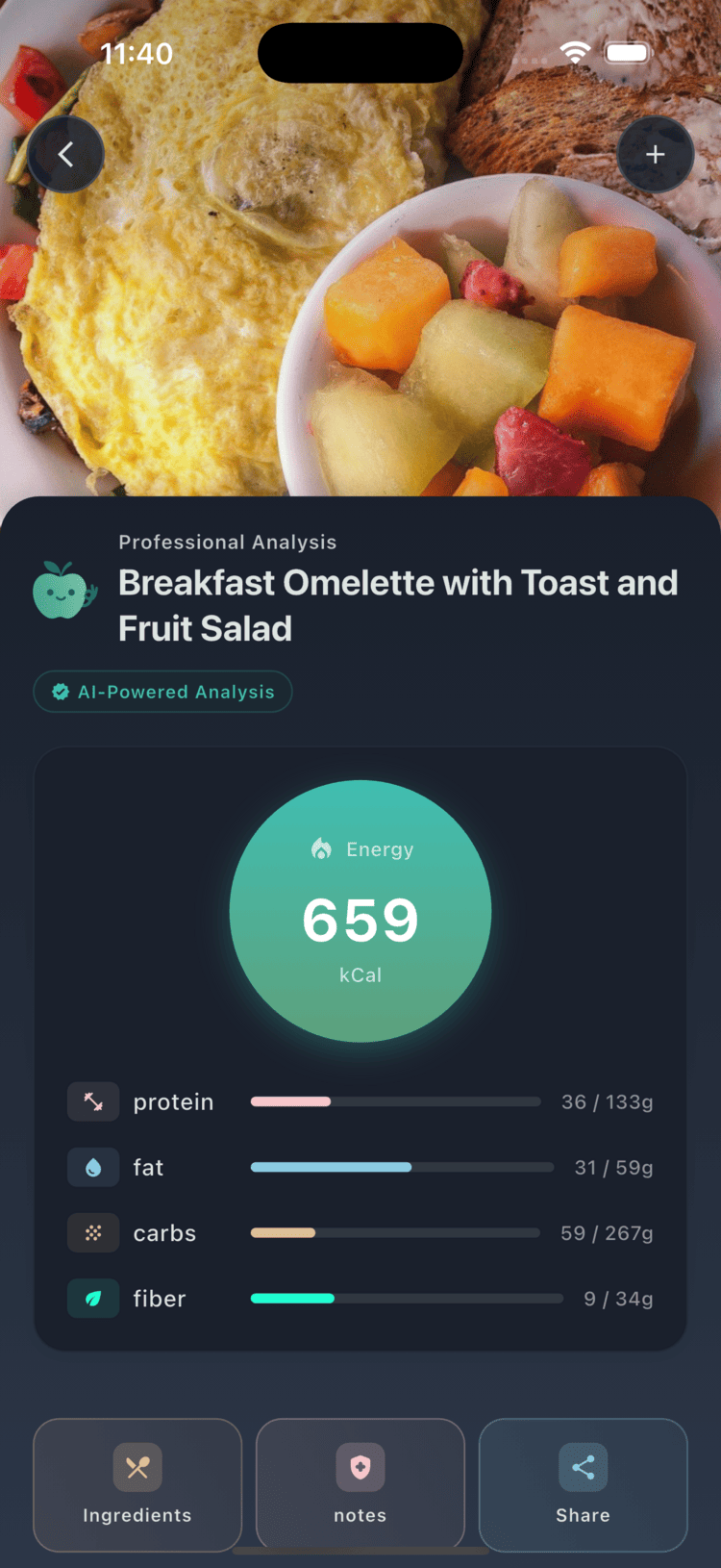Go back using the arrow icon

[65, 154]
